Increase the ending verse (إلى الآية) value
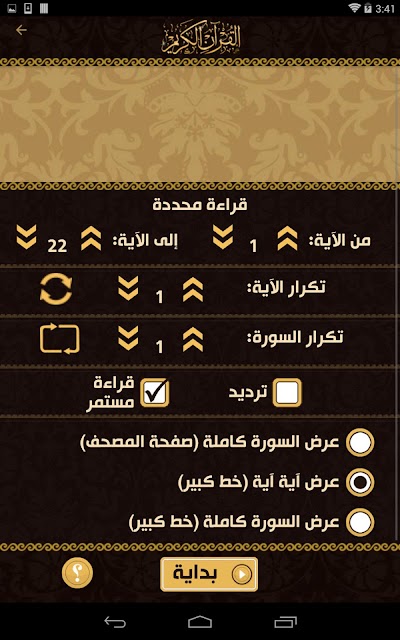Viewport: 400px width, 640px height. click(91, 238)
